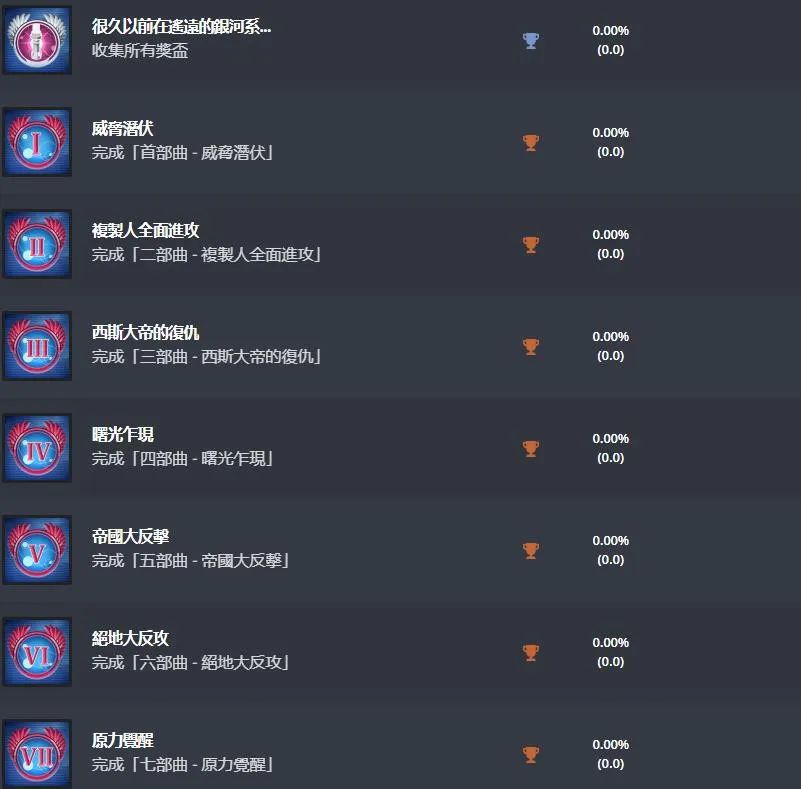Select the 複製人全面進攻 trophy row

(x=145, y=231)
